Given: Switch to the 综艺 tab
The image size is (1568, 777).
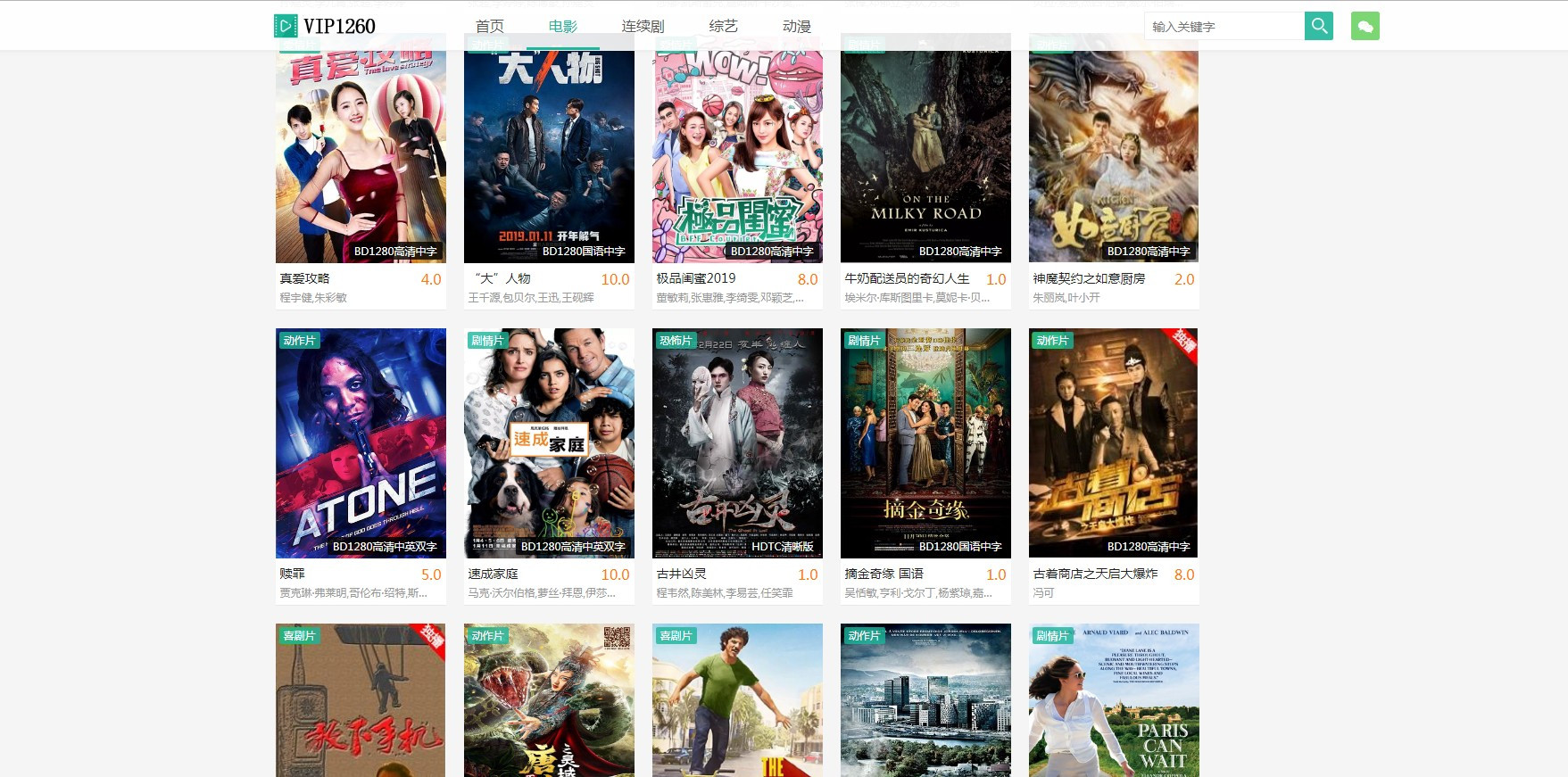Looking at the screenshot, I should tap(723, 27).
